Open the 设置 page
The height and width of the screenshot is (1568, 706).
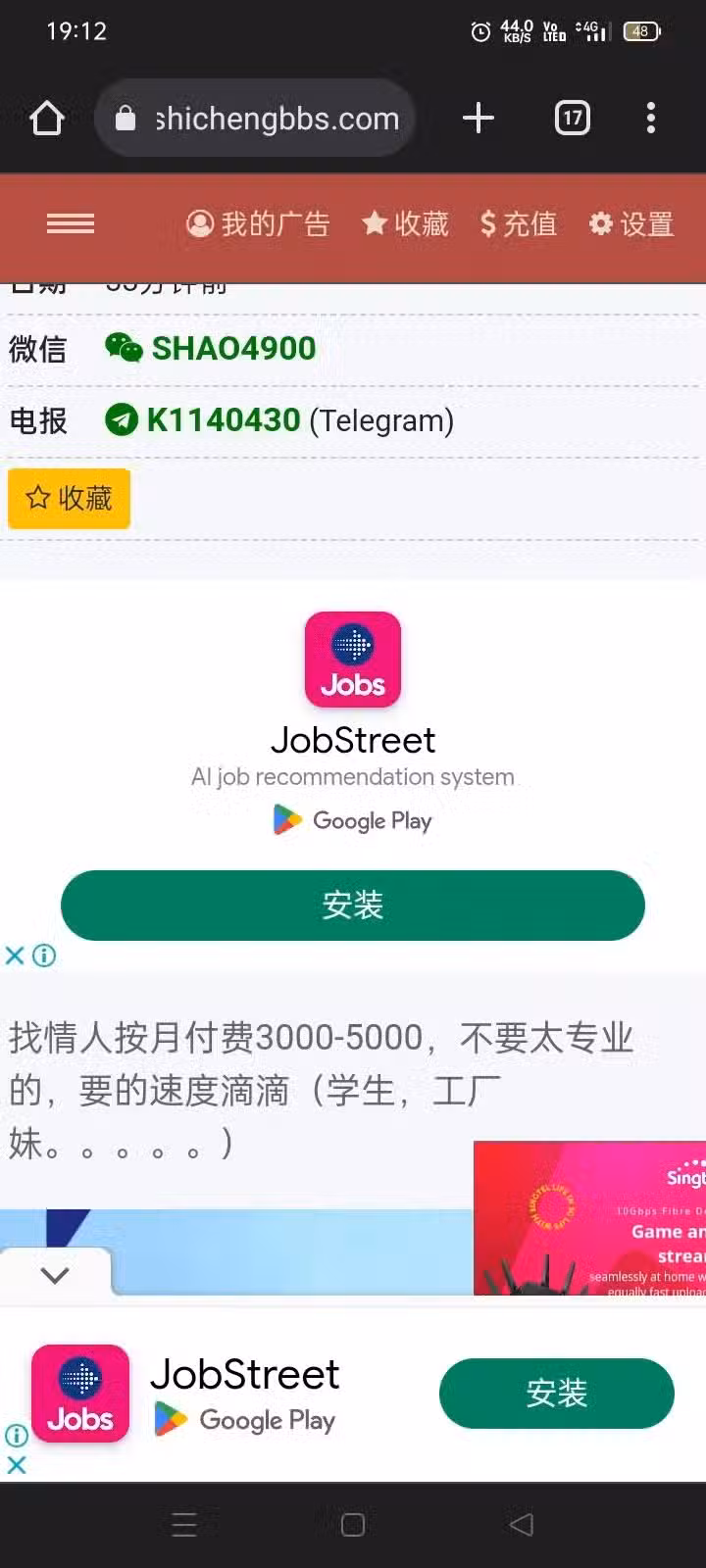coord(630,224)
